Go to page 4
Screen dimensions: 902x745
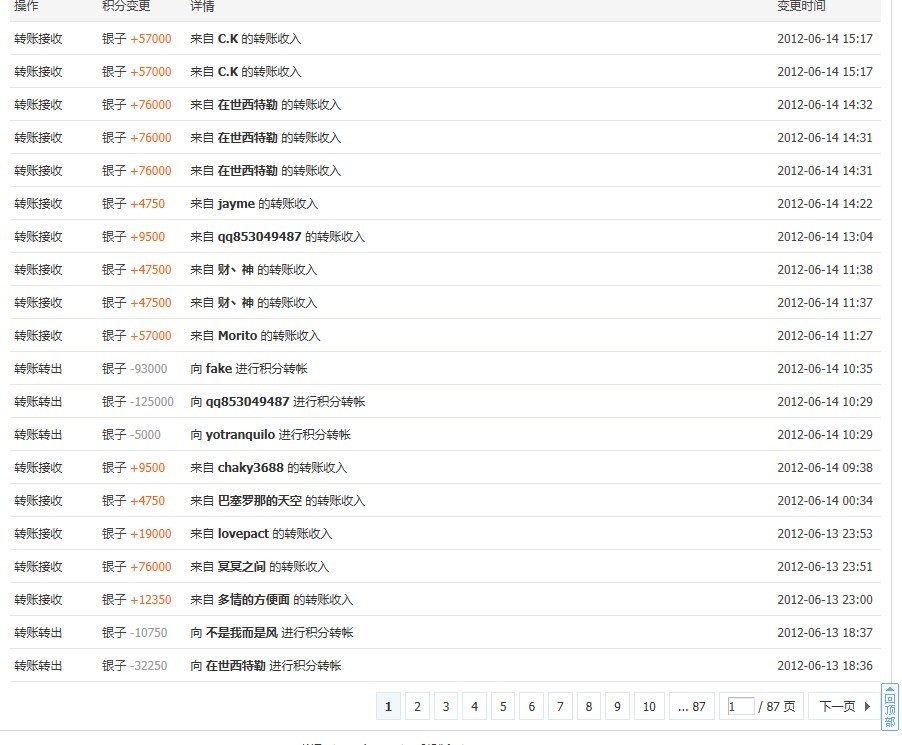pyautogui.click(x=474, y=706)
